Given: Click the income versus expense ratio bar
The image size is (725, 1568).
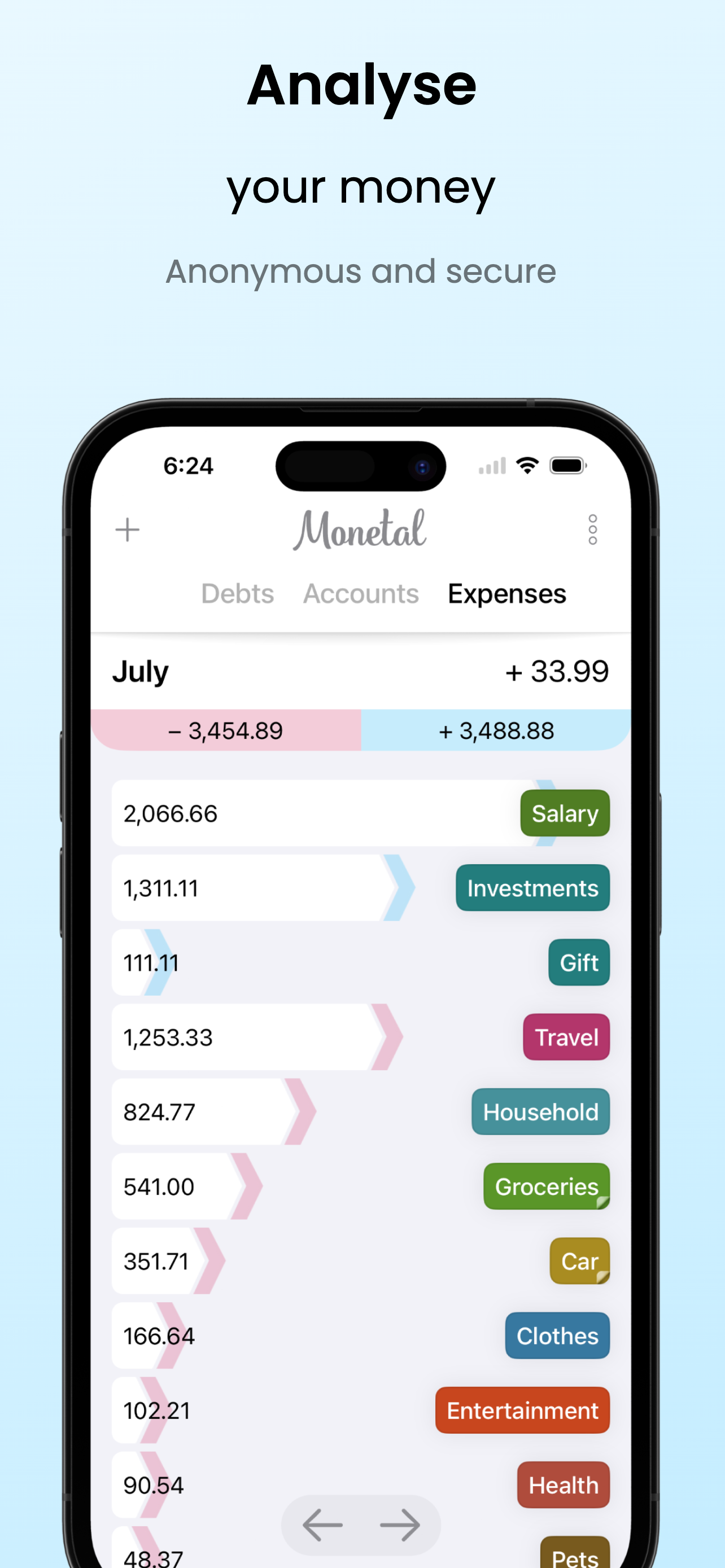Looking at the screenshot, I should click(360, 731).
